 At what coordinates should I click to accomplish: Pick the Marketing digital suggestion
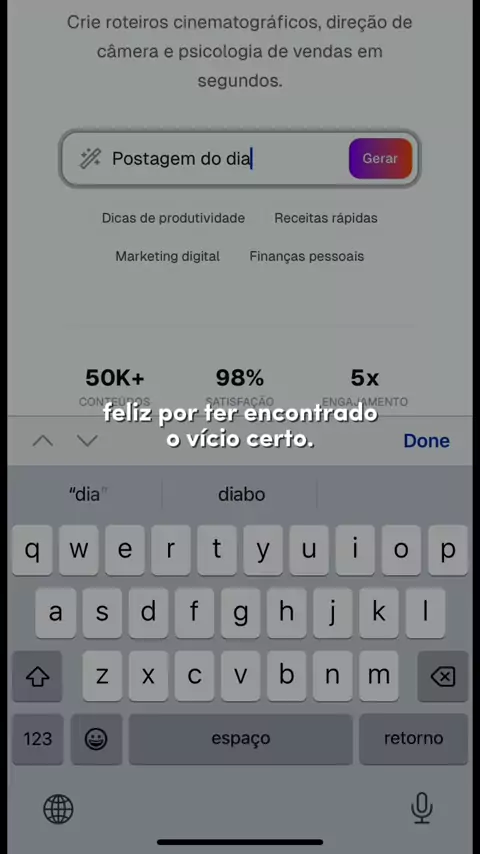(167, 256)
